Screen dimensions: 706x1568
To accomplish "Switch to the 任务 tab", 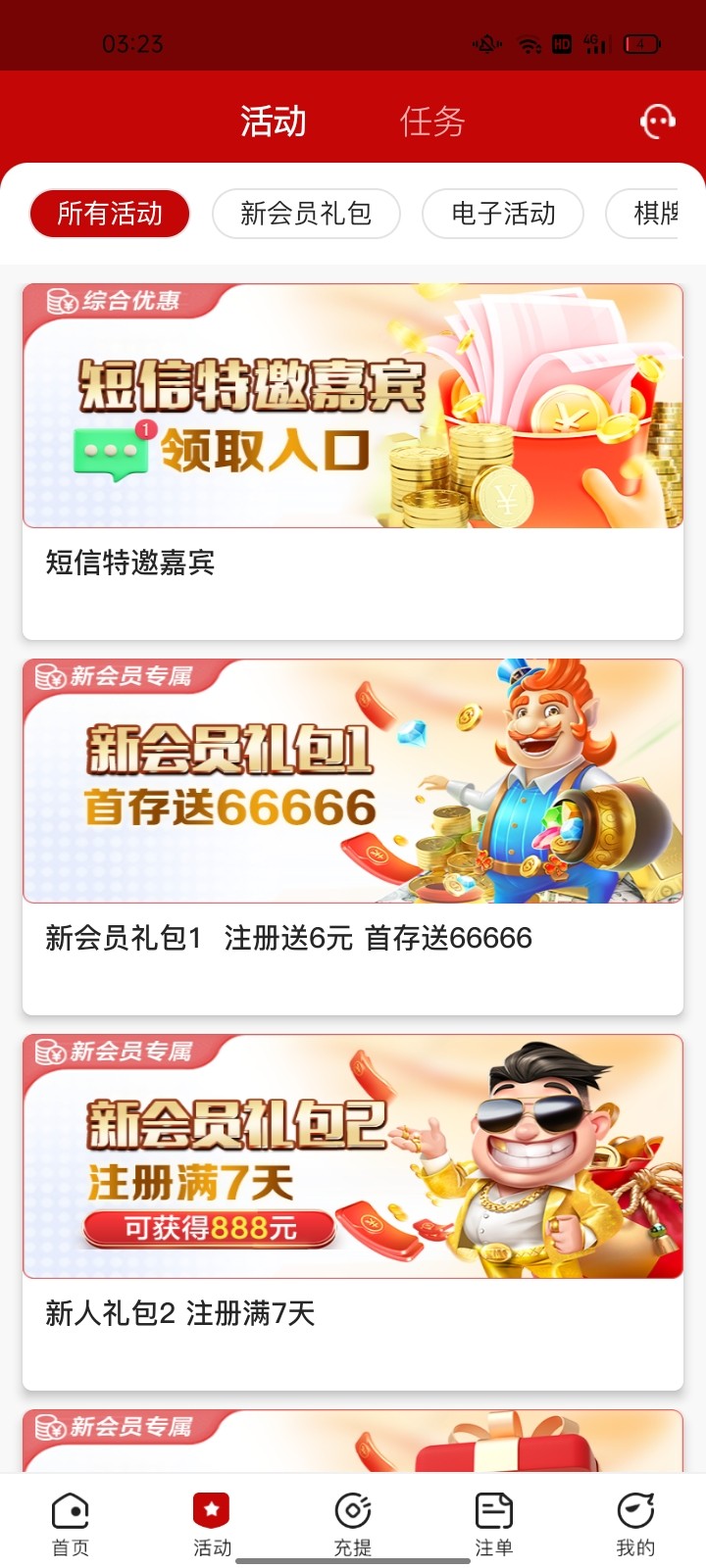I will coord(434,120).
